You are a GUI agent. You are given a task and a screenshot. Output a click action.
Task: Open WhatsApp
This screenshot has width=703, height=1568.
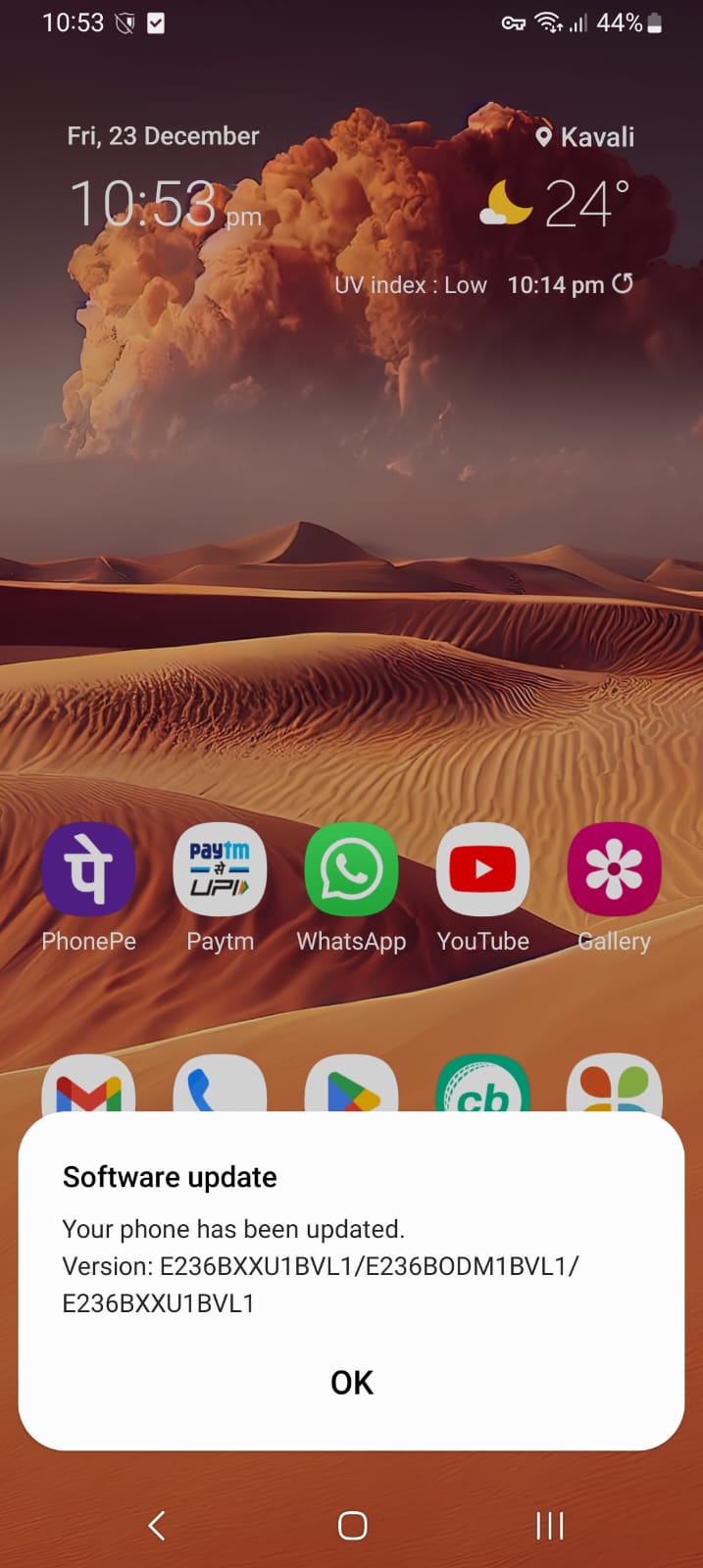coord(351,870)
